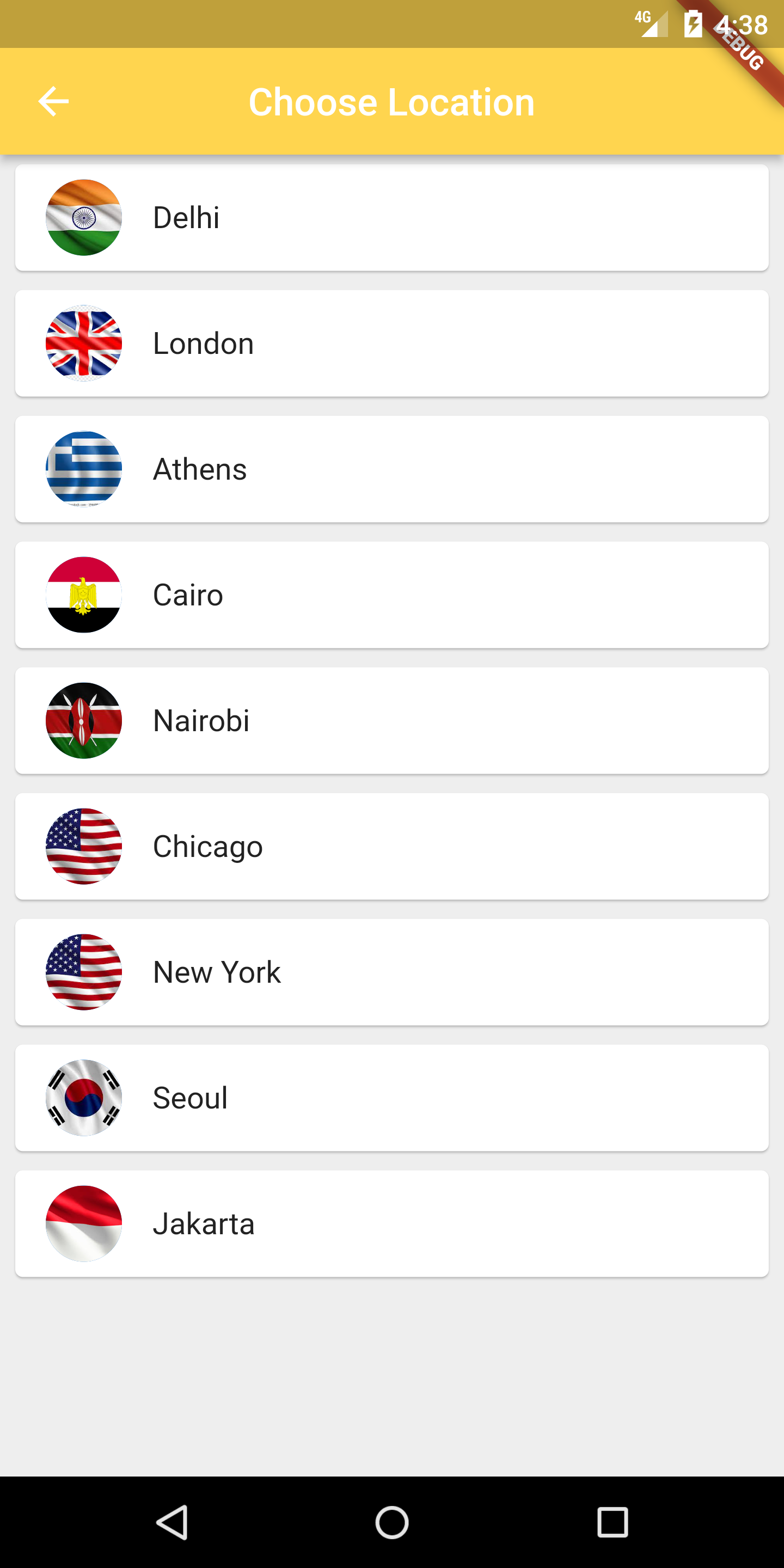Select New York as the location
Viewport: 784px width, 1568px height.
392,972
